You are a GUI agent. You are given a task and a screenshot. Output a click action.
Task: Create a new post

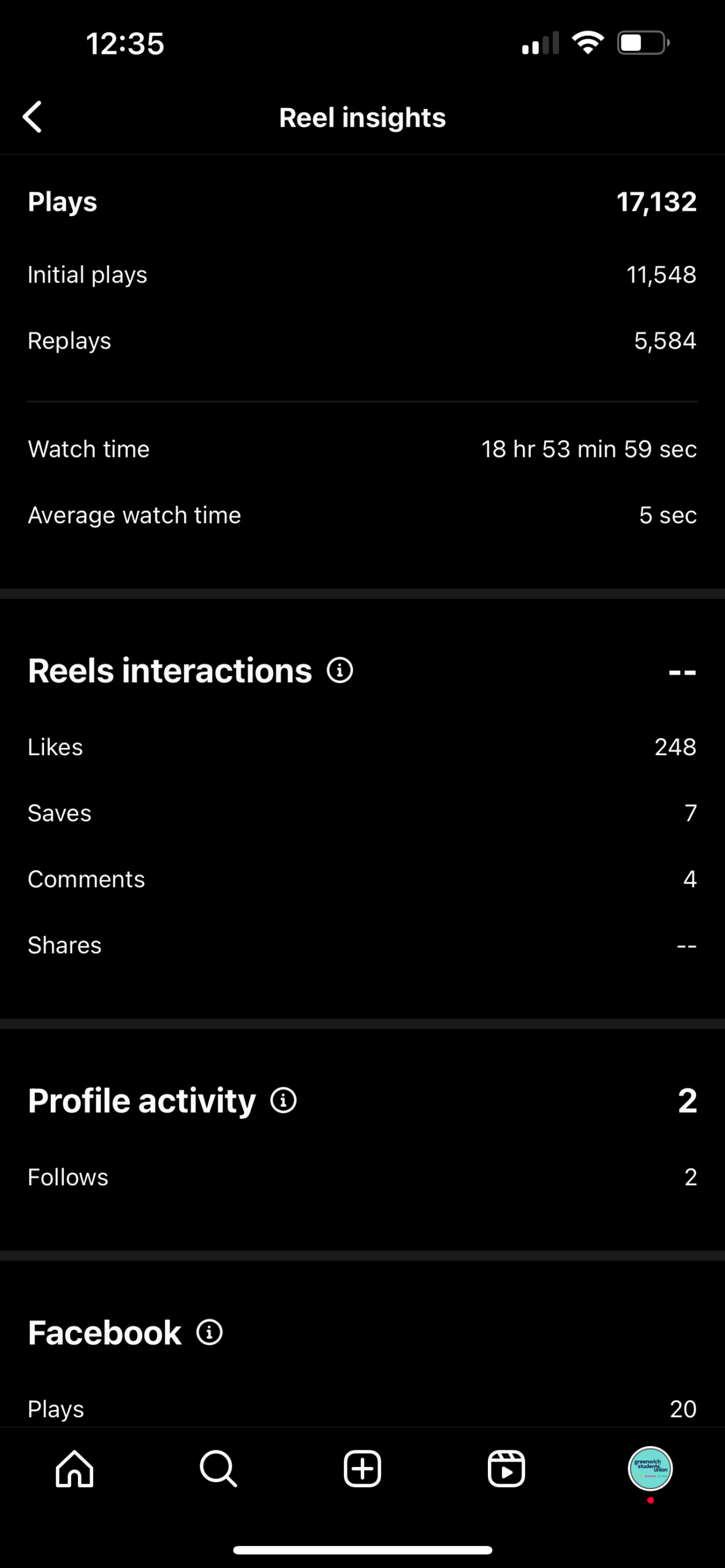(x=362, y=1468)
